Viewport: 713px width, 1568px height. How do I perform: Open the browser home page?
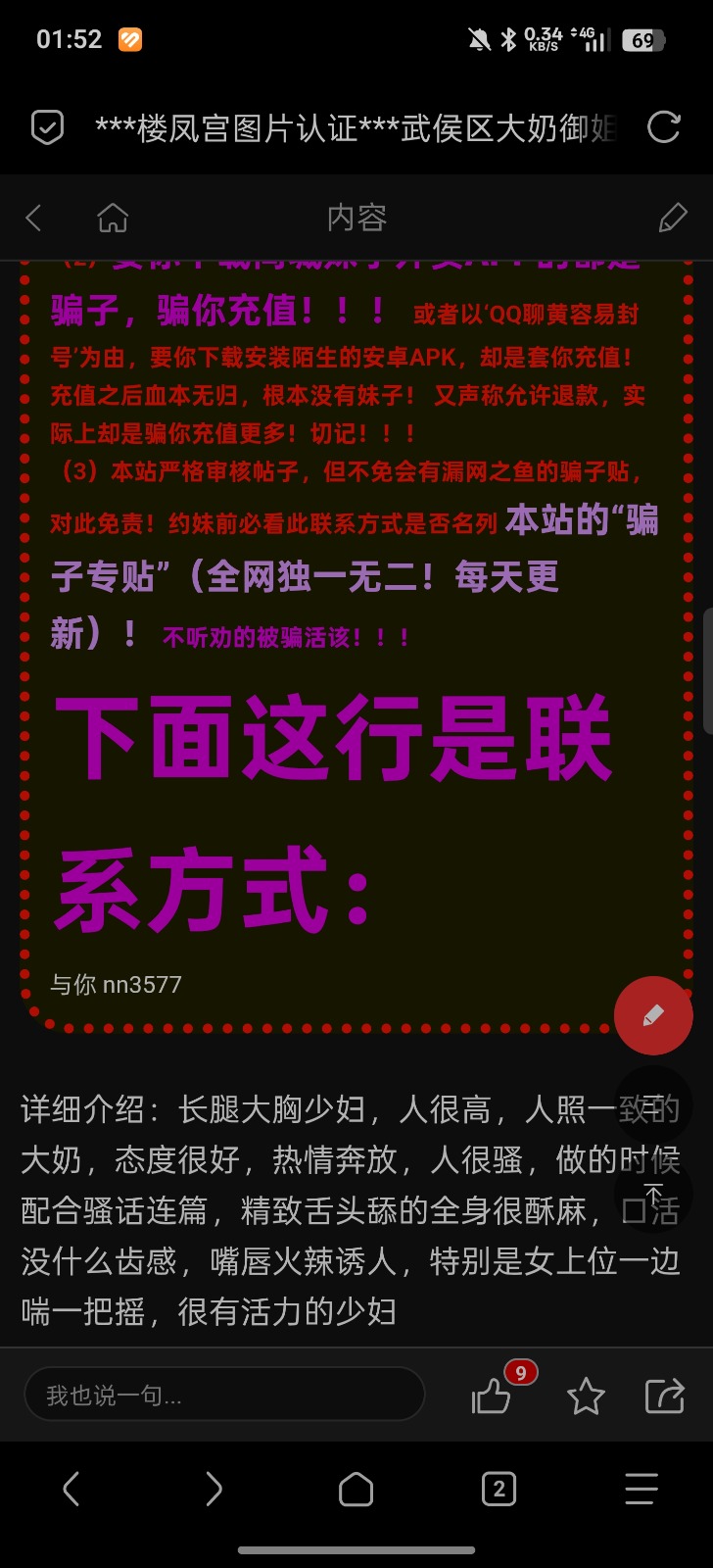click(x=356, y=1490)
